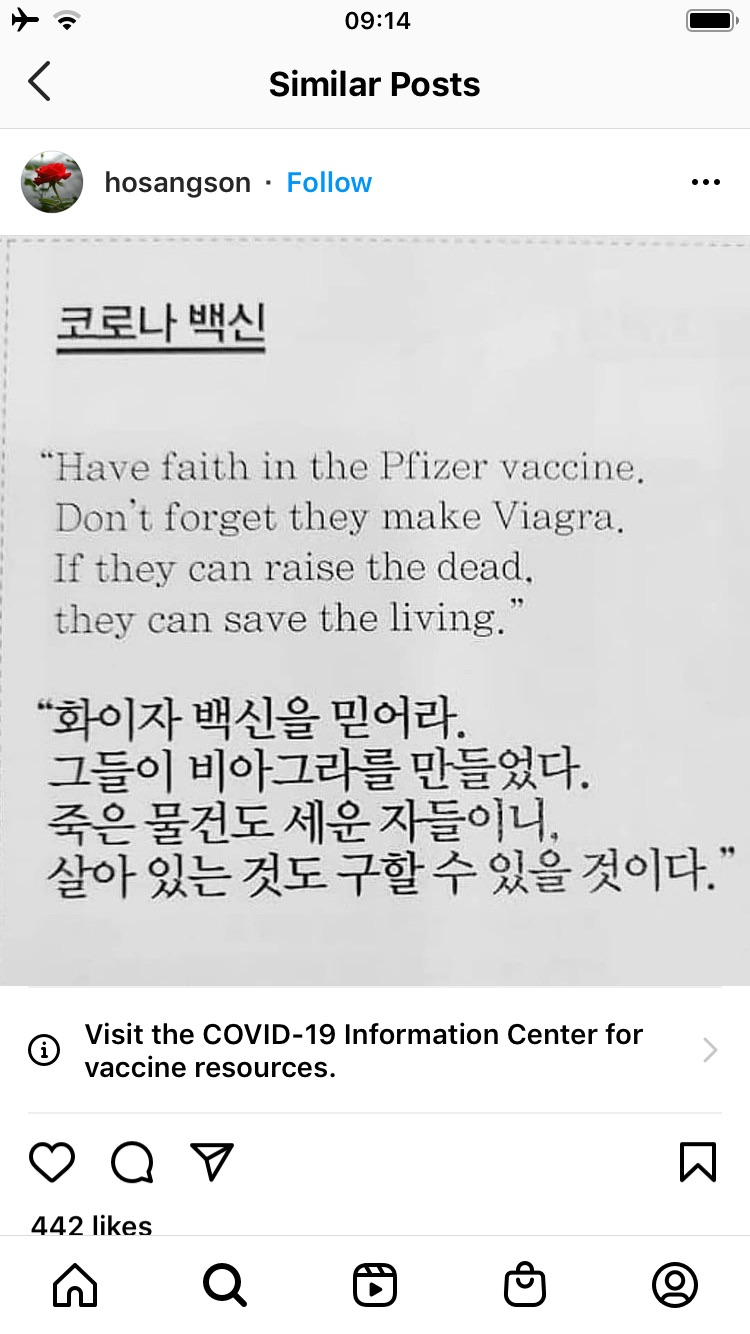Switch to the Reels tab

point(375,1285)
